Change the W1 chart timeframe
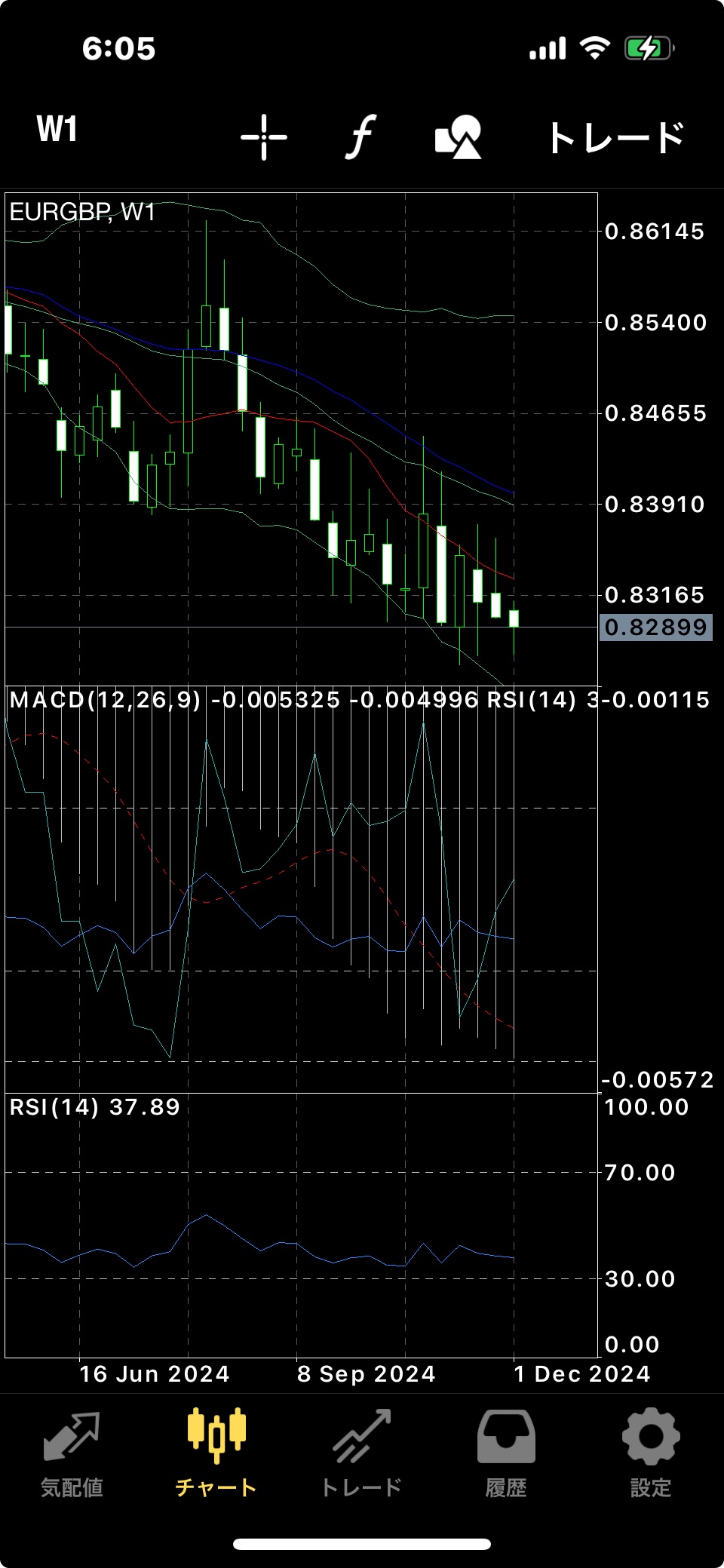The width and height of the screenshot is (724, 1568). pyautogui.click(x=57, y=129)
